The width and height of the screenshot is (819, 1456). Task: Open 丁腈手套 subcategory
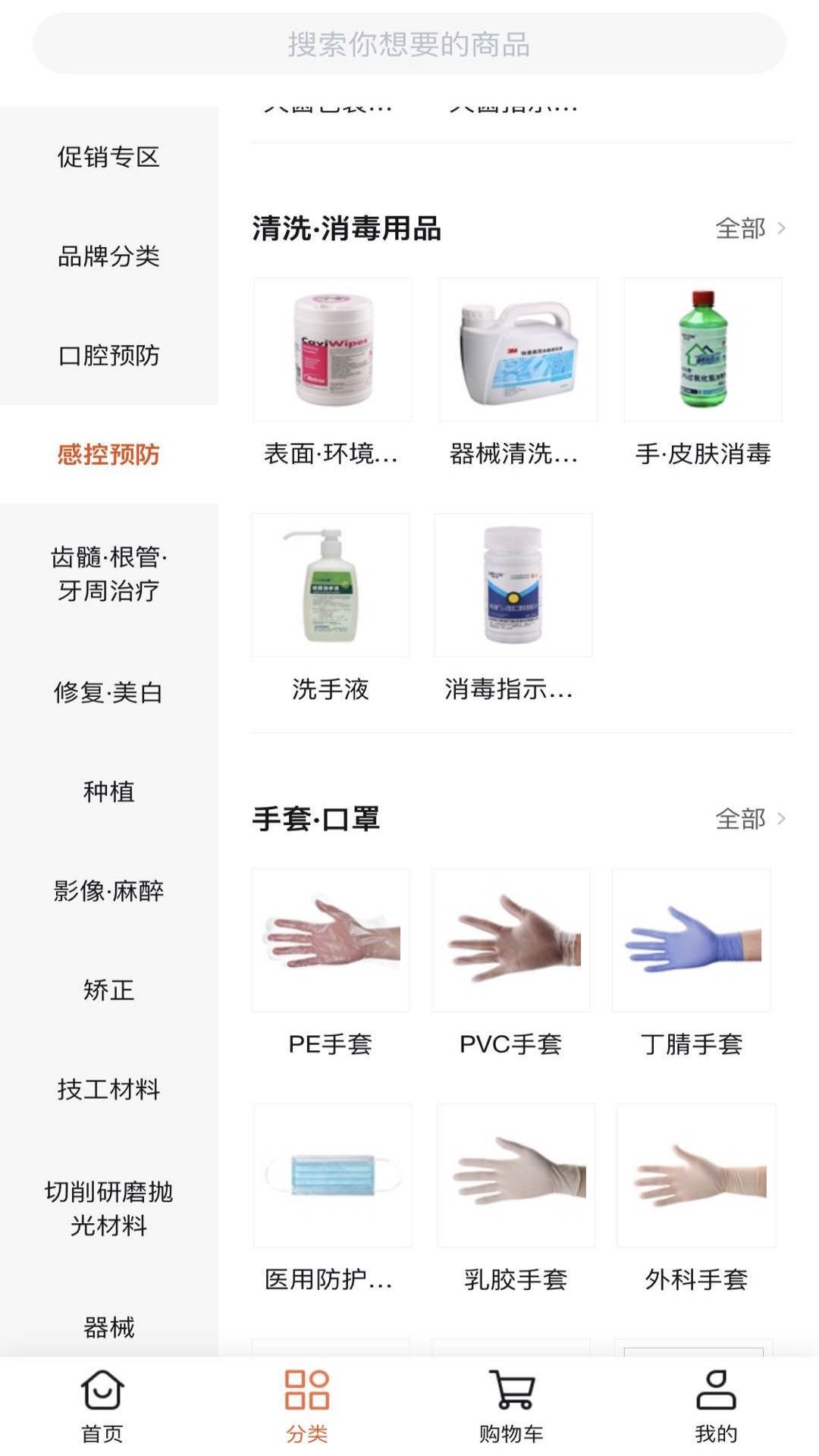(x=692, y=963)
